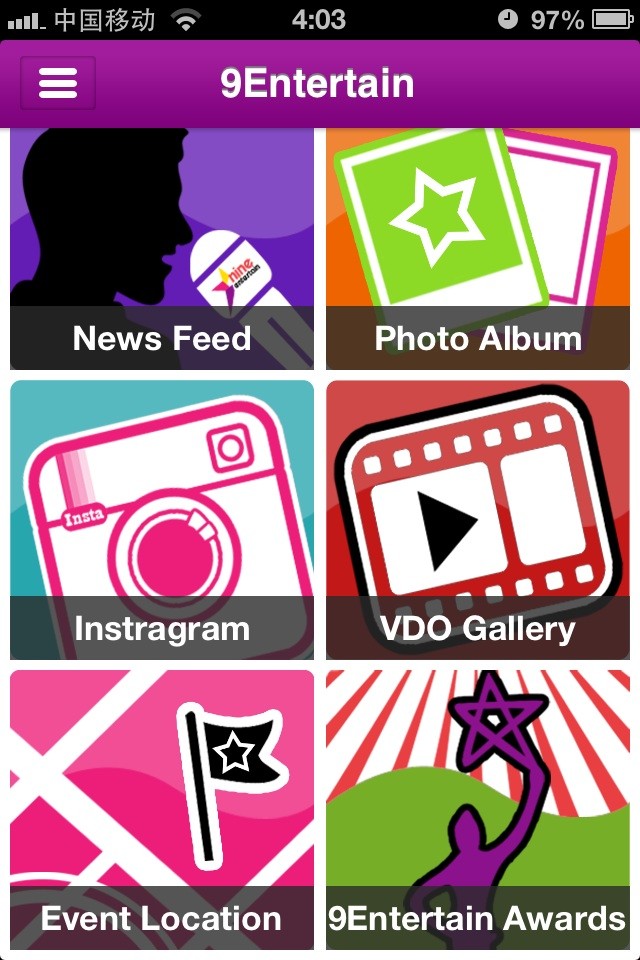Open the Photo Album tile
Image resolution: width=640 pixels, height=960 pixels.
[478, 250]
